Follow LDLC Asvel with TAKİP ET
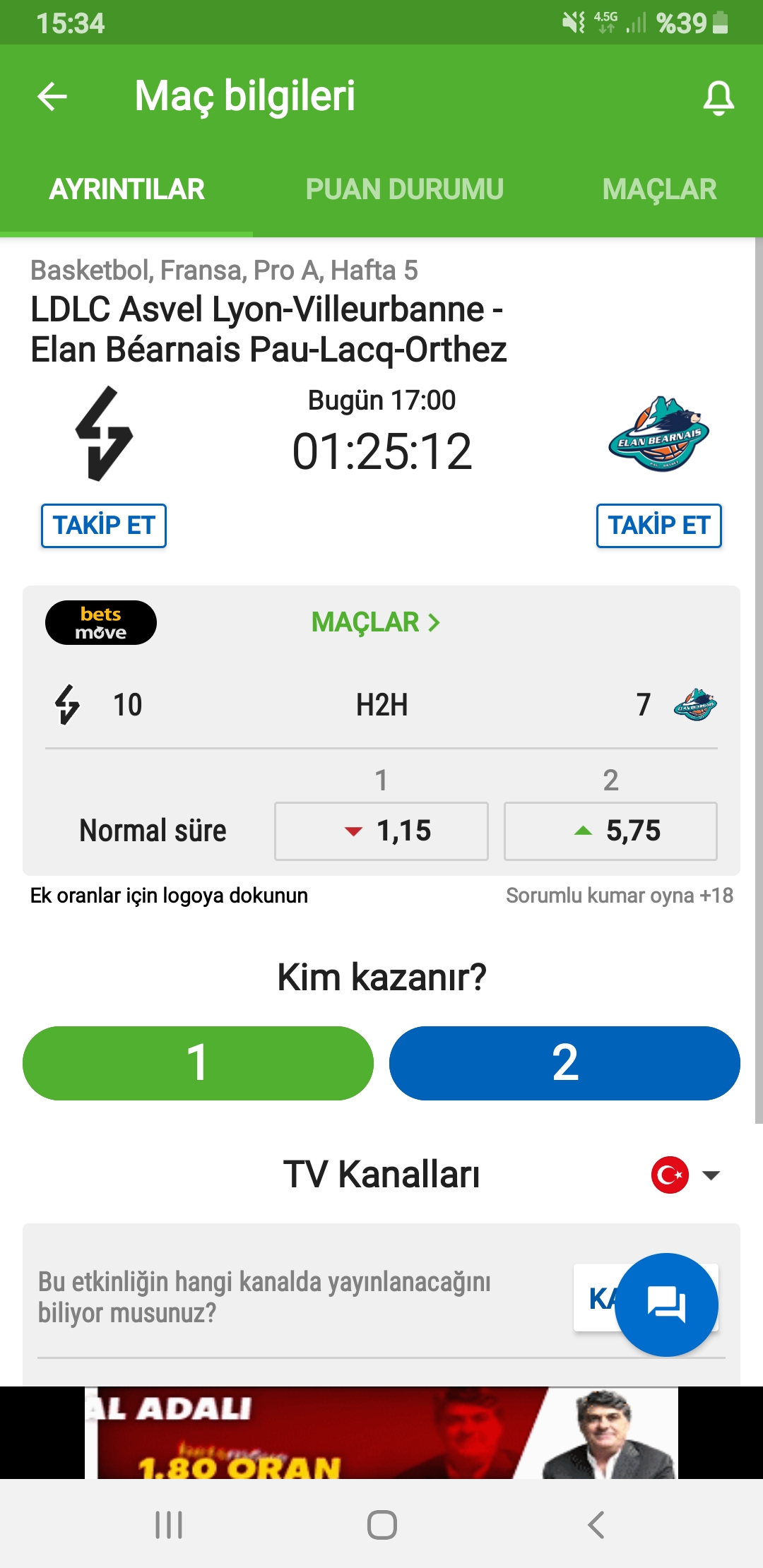This screenshot has height=1568, width=763. point(104,525)
